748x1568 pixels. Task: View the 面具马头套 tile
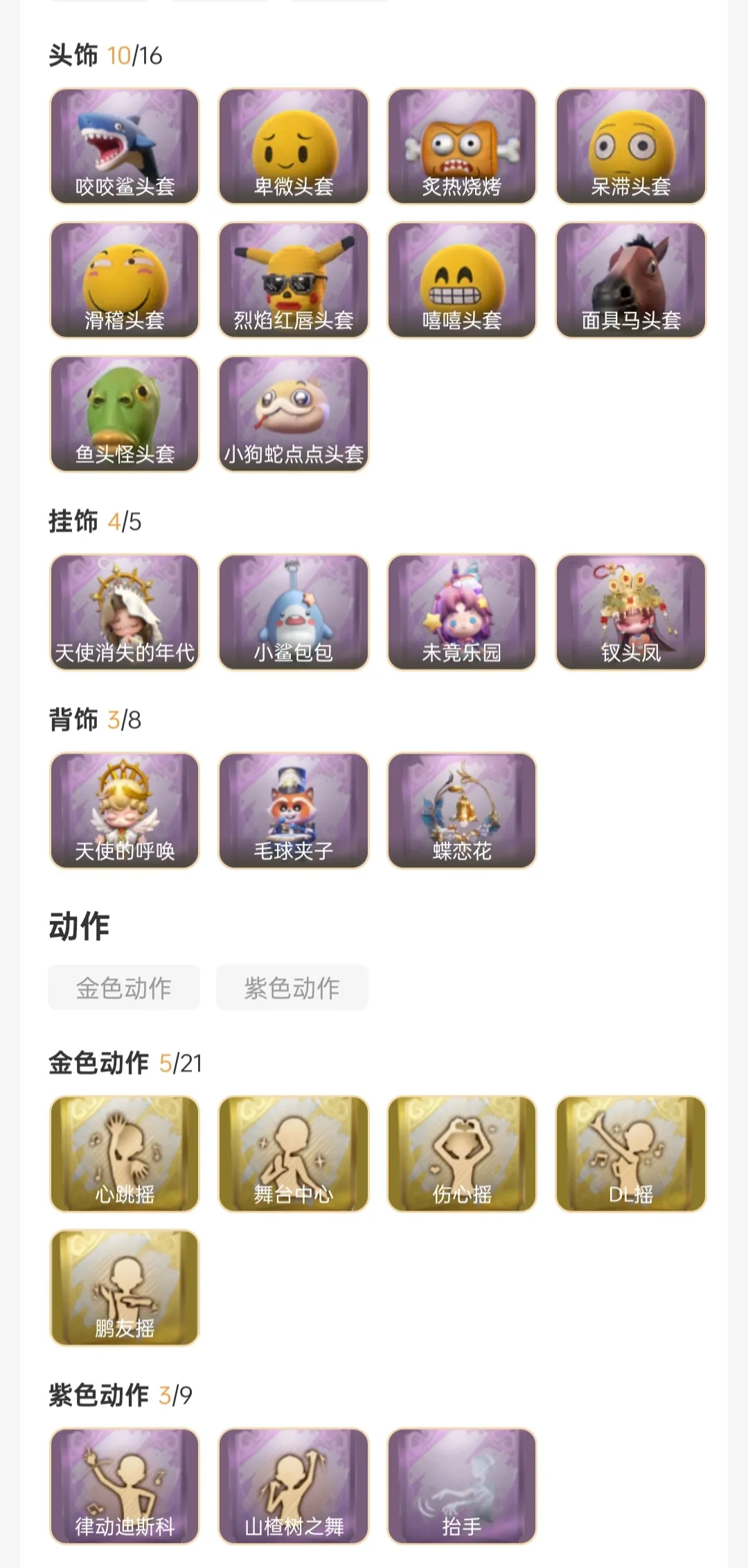[631, 280]
